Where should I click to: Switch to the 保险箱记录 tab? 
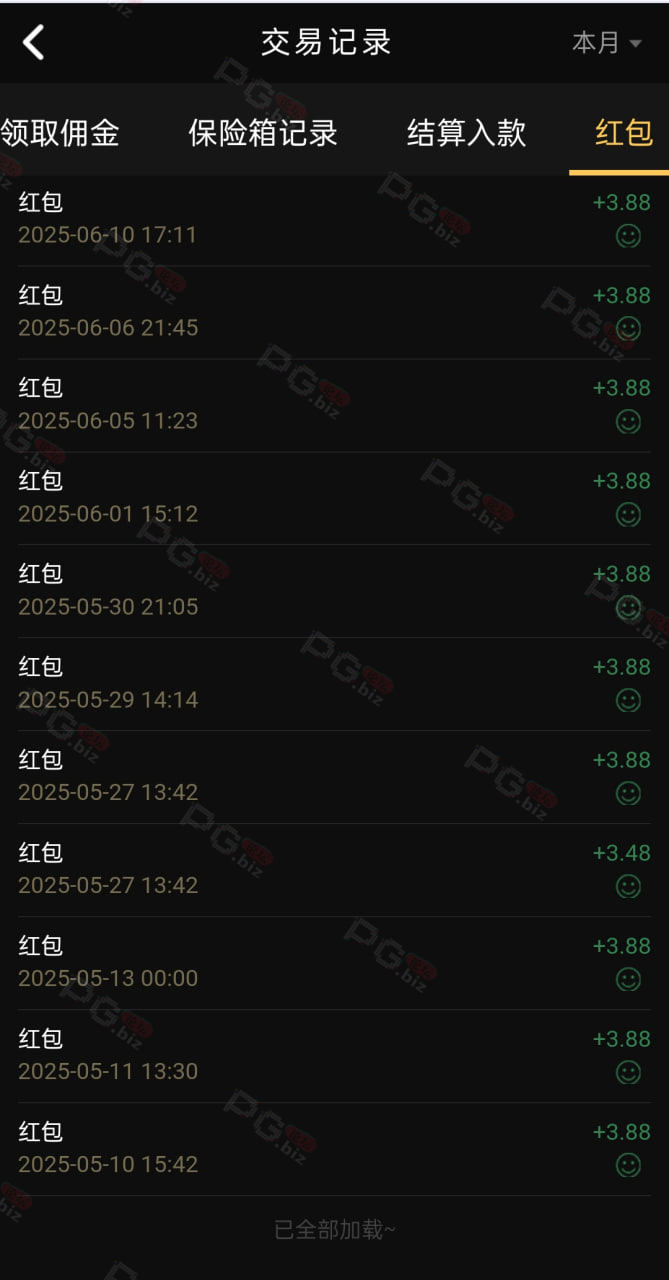[x=263, y=133]
